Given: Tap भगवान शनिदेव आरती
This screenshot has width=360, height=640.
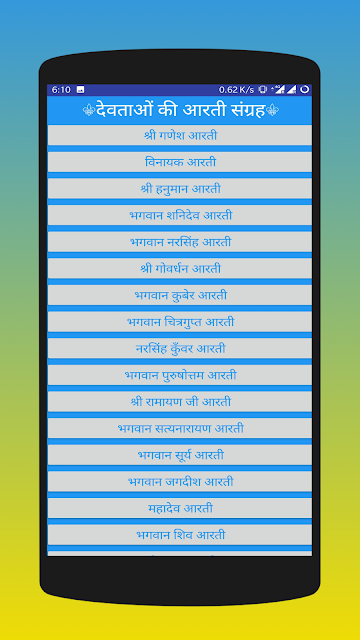Looking at the screenshot, I should click(180, 215).
